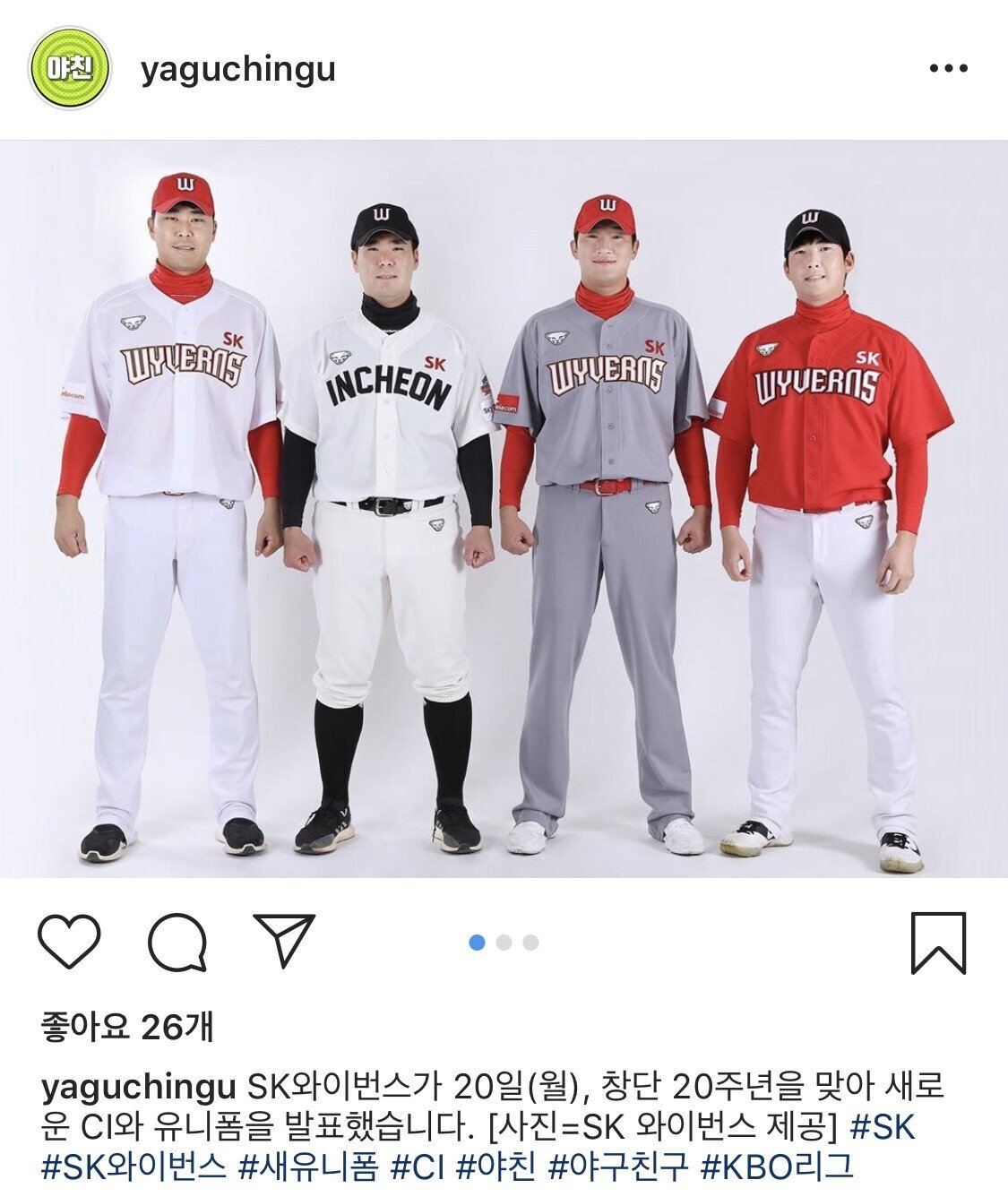
Task: Tap the #CI hashtag
Action: pyautogui.click(x=418, y=1167)
